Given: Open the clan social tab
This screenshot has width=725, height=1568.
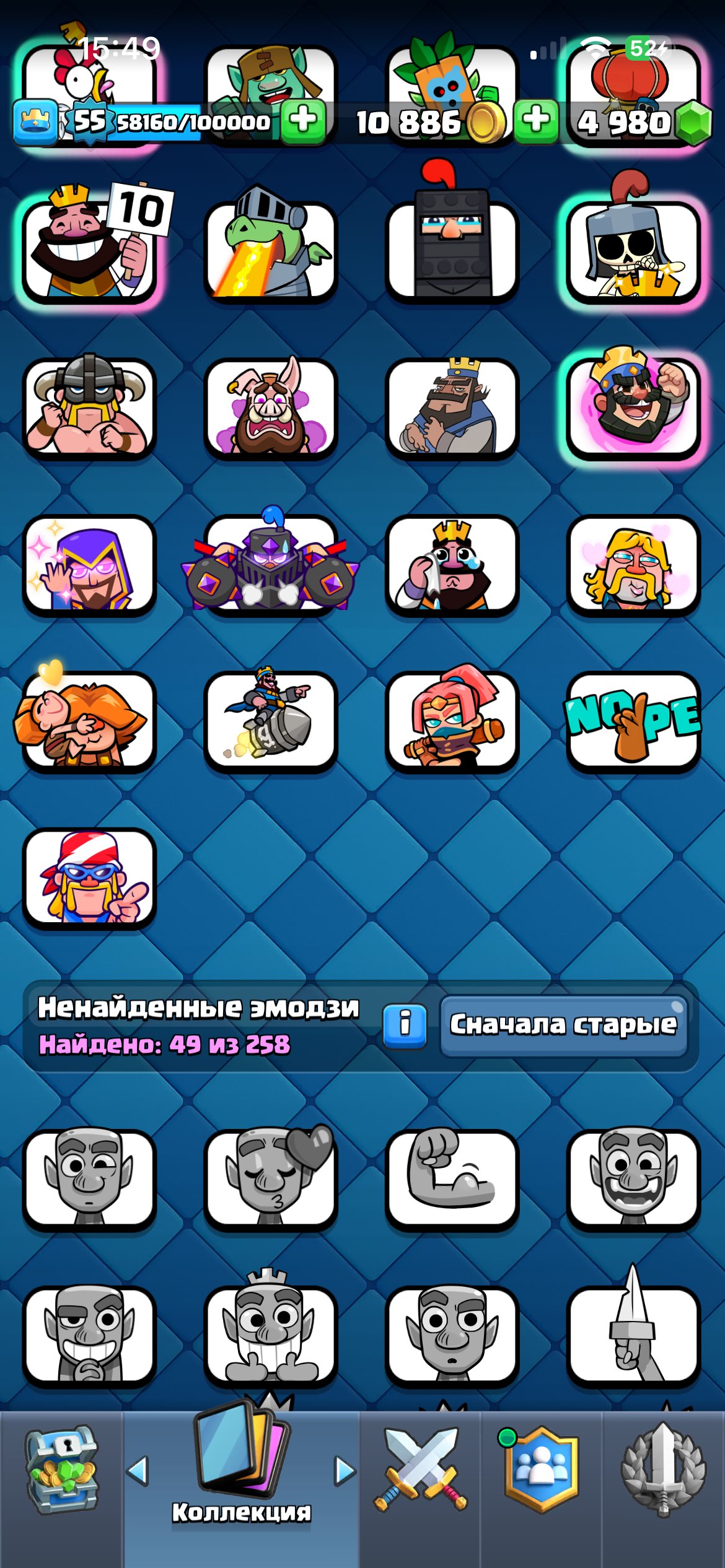Looking at the screenshot, I should pyautogui.click(x=542, y=1471).
